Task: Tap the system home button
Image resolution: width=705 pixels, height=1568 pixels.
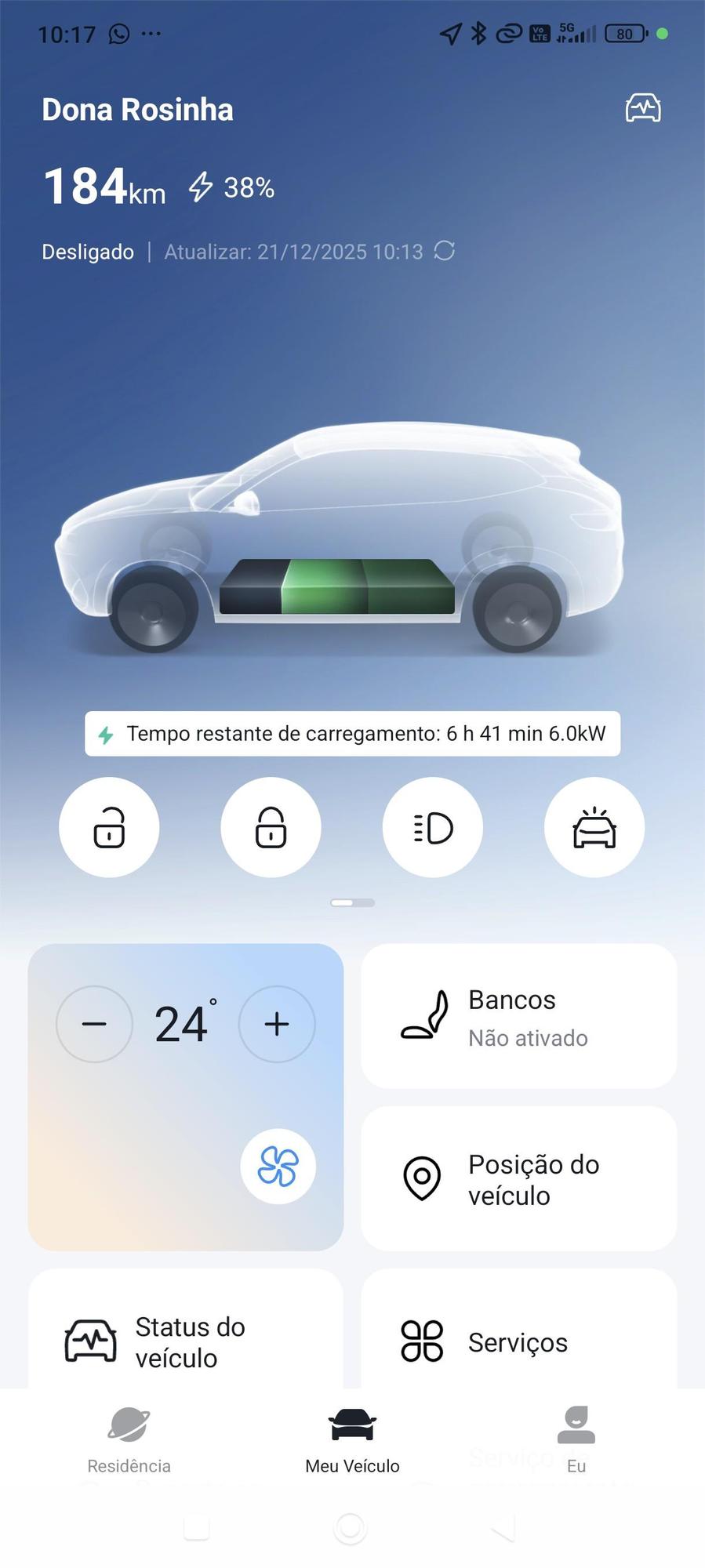Action: 351,1527
